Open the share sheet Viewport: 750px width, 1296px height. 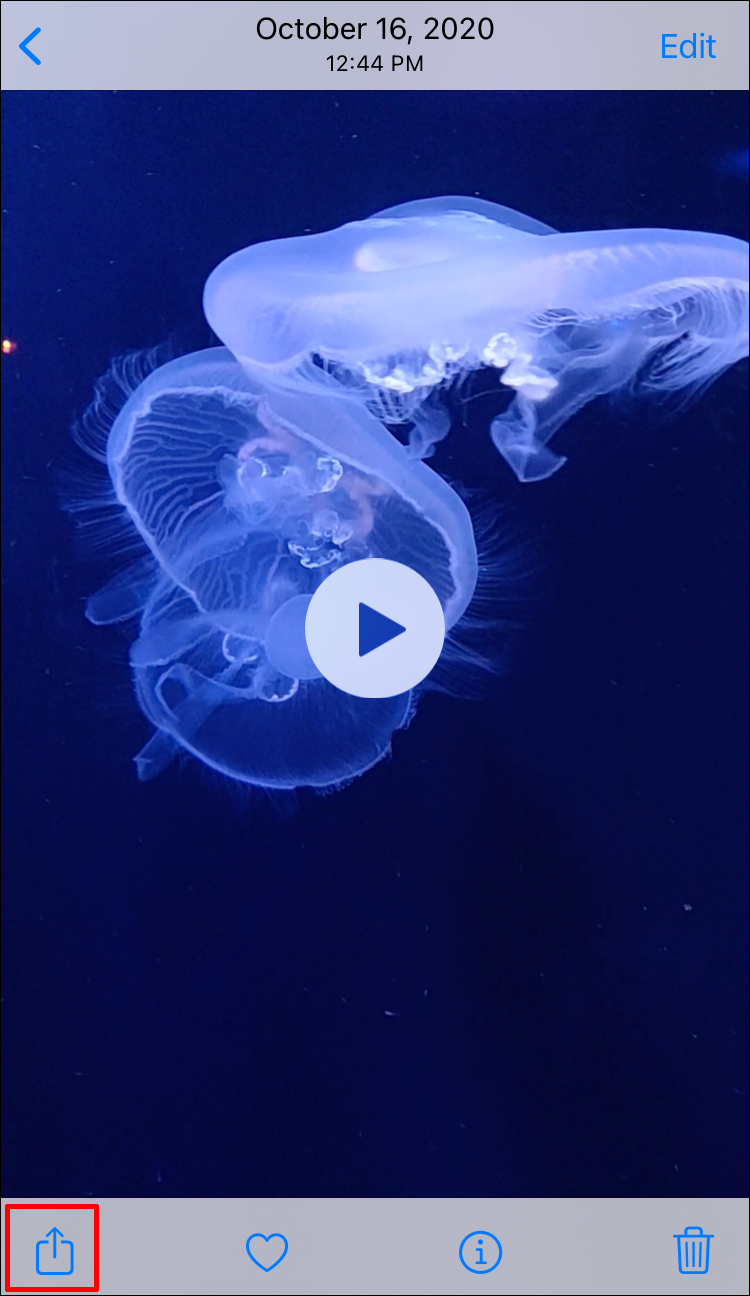coord(54,1250)
